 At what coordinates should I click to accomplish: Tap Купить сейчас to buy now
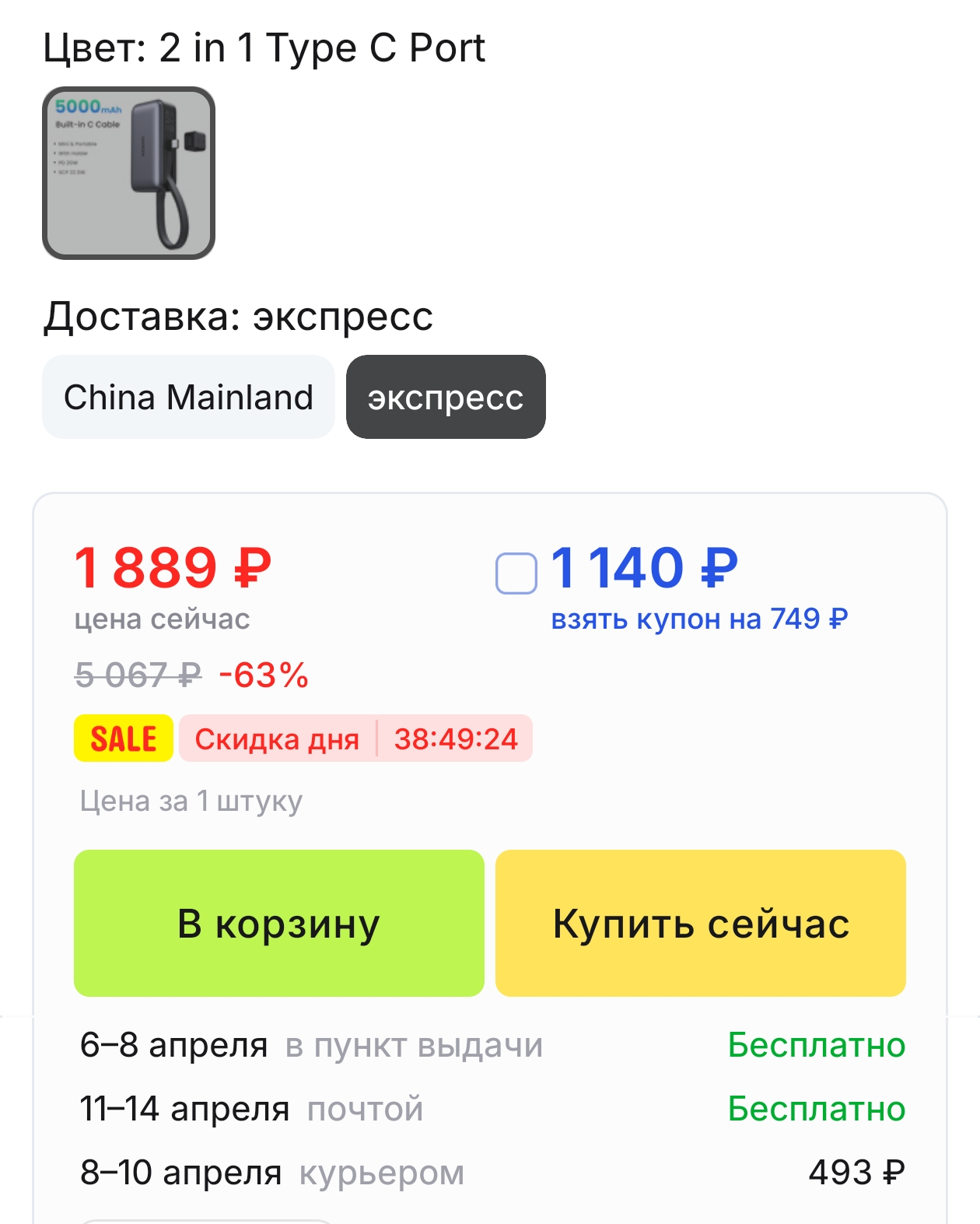pos(700,923)
